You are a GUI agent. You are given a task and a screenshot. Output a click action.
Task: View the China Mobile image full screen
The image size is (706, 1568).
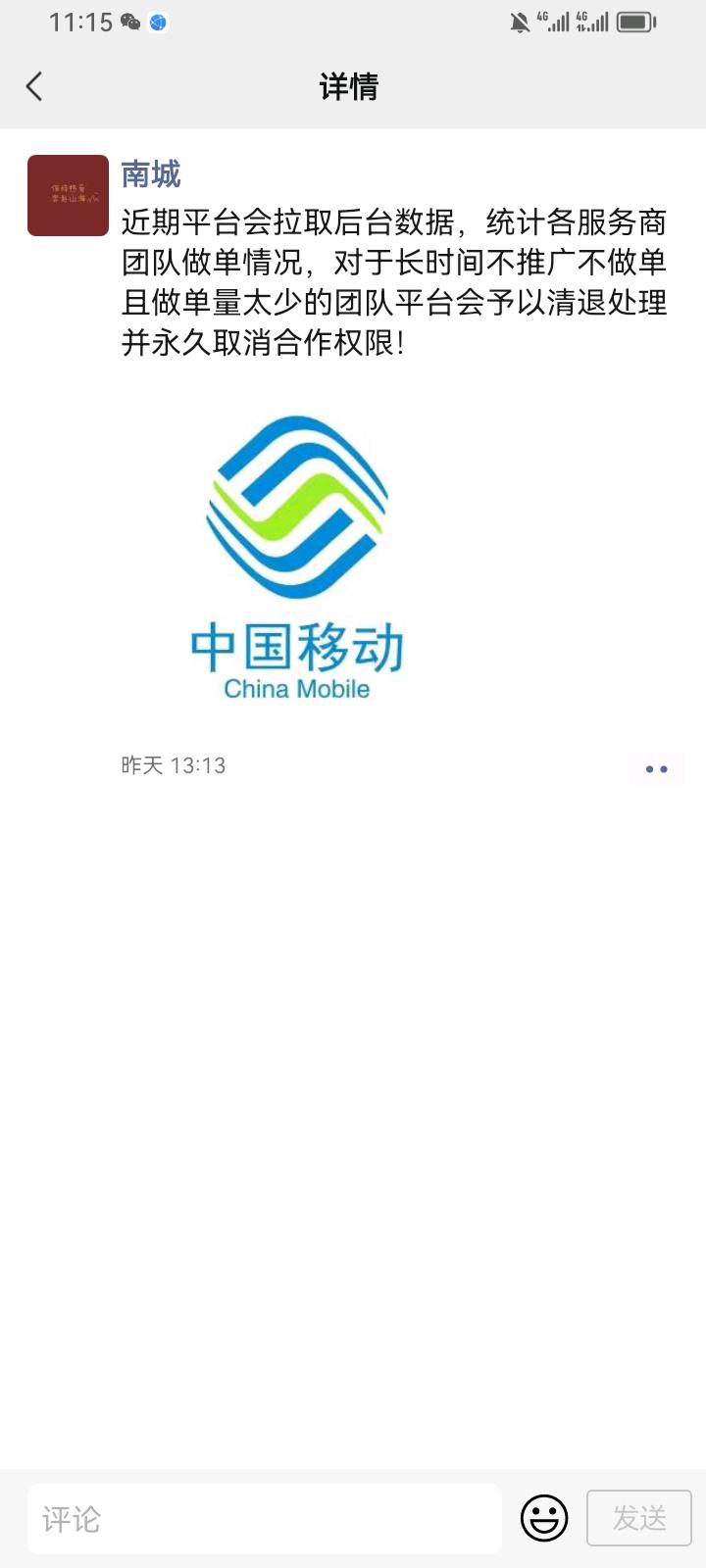point(297,558)
